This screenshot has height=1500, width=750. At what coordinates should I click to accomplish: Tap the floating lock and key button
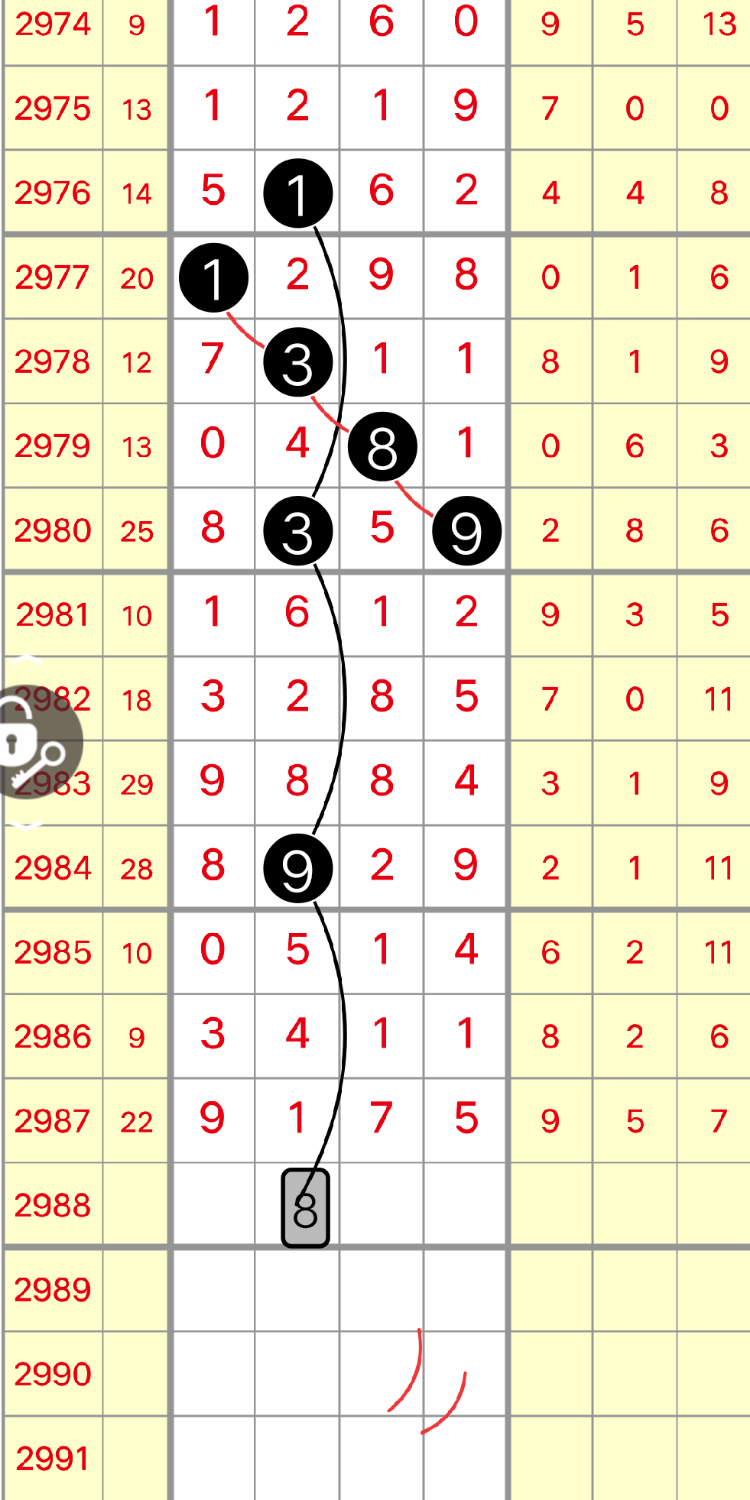[30, 742]
